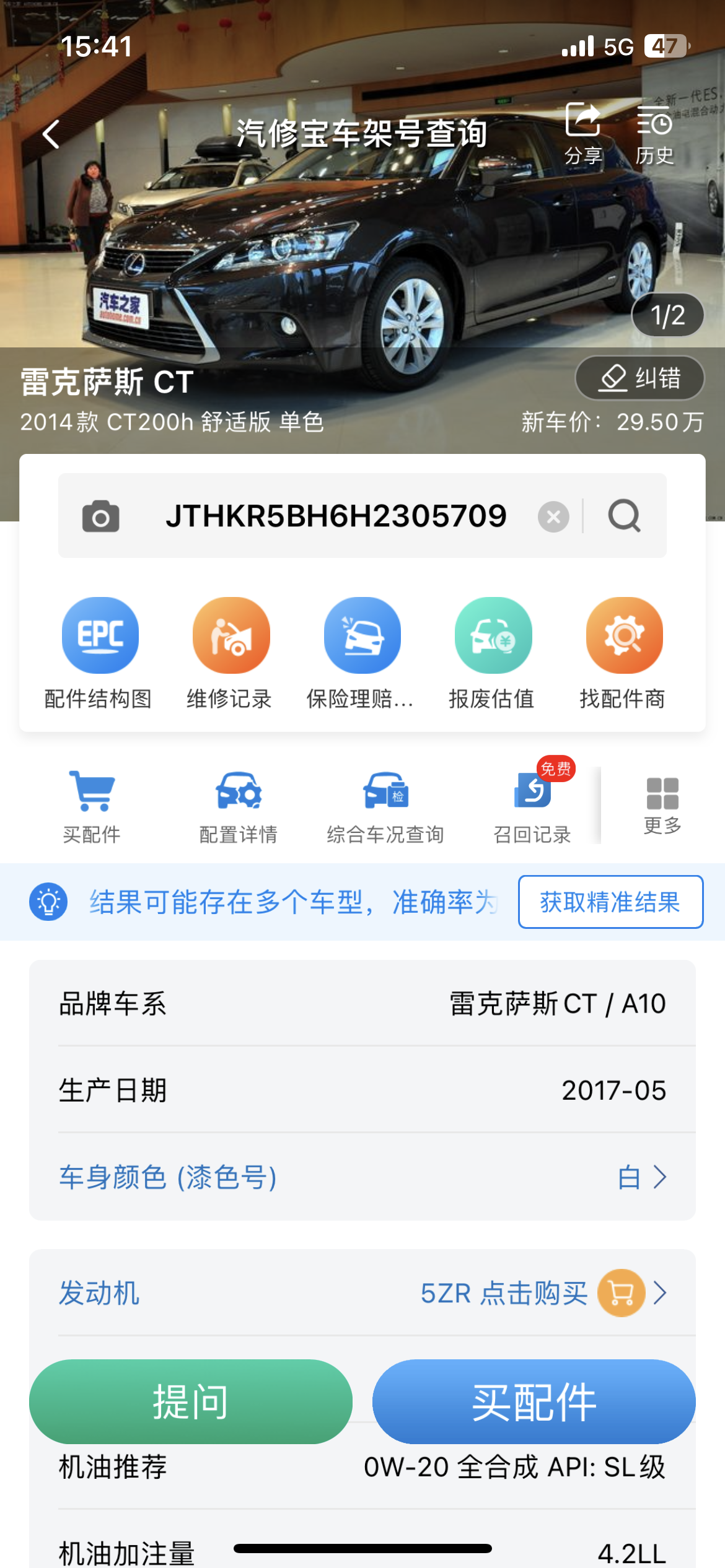The width and height of the screenshot is (725, 1568).
Task: Scan a VIN with the camera icon
Action: pos(100,516)
